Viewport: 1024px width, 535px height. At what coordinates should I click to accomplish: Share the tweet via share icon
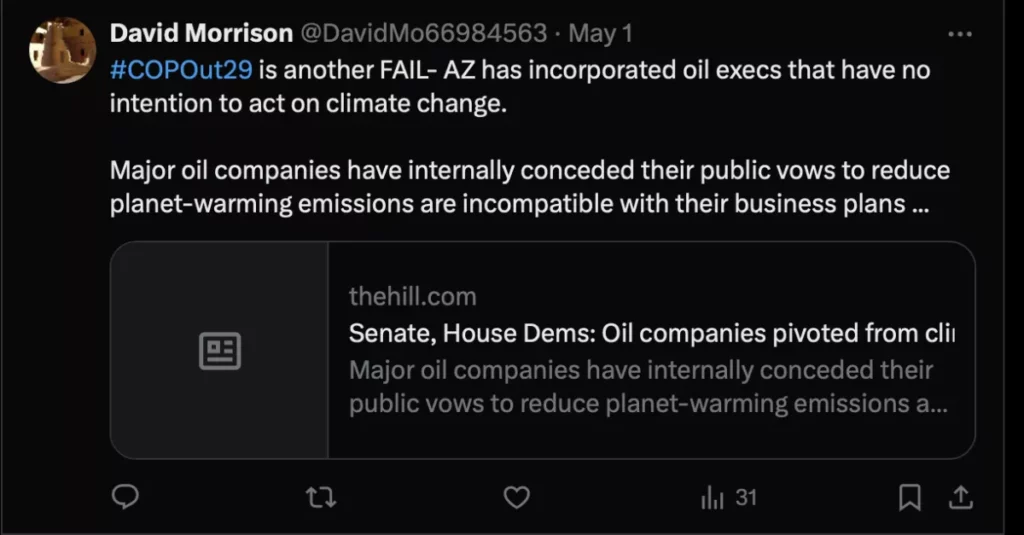click(x=958, y=497)
